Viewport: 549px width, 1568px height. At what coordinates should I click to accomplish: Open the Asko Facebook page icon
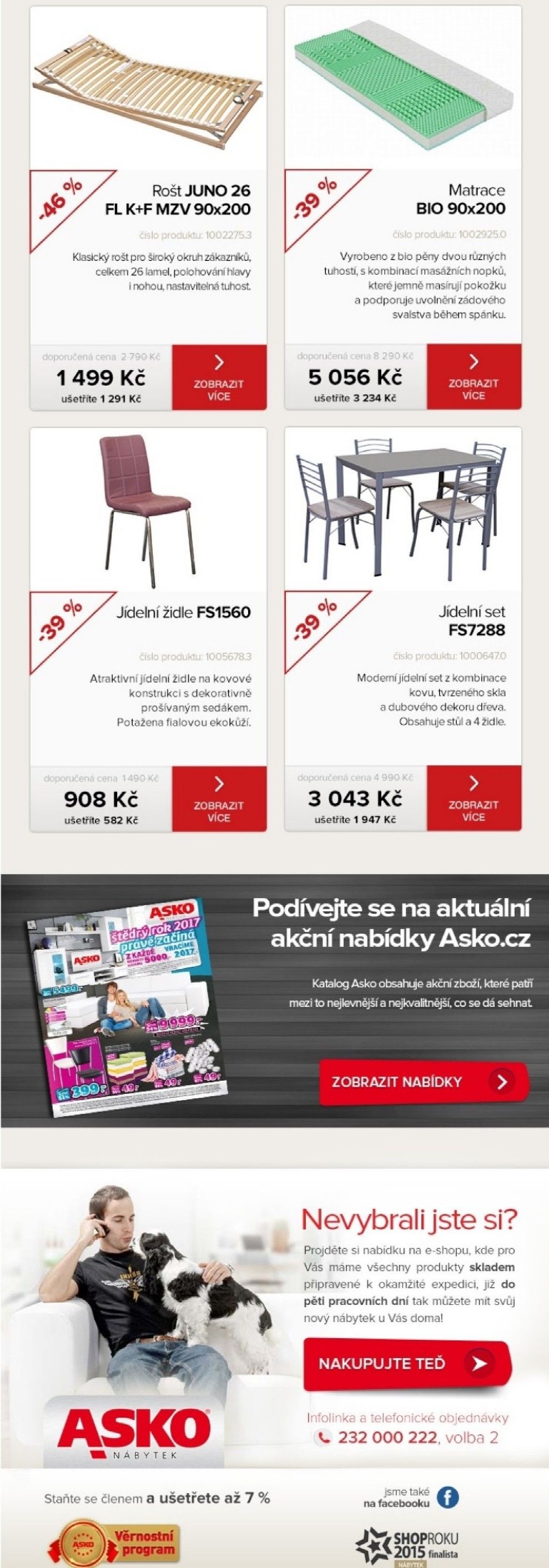[447, 1498]
